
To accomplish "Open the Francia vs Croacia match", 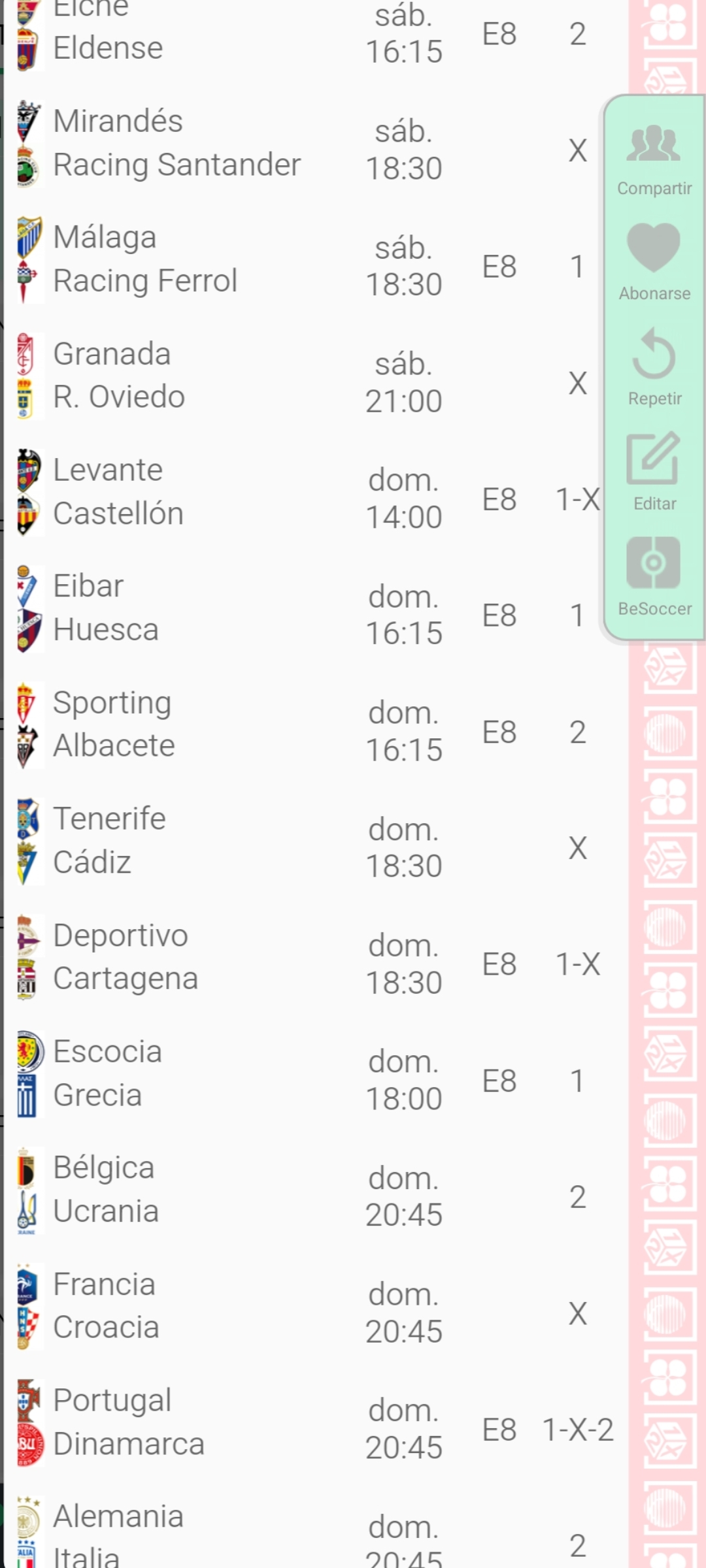I will [x=315, y=1306].
